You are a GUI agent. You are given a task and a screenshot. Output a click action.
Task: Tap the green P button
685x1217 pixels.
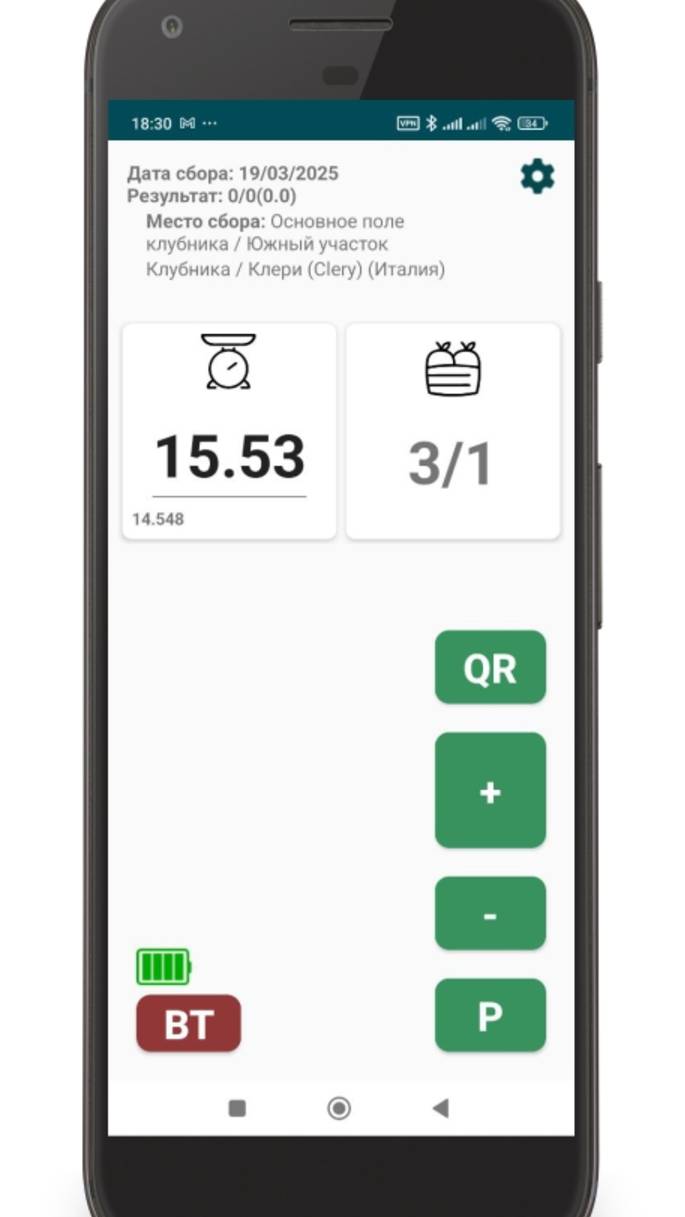(490, 1015)
